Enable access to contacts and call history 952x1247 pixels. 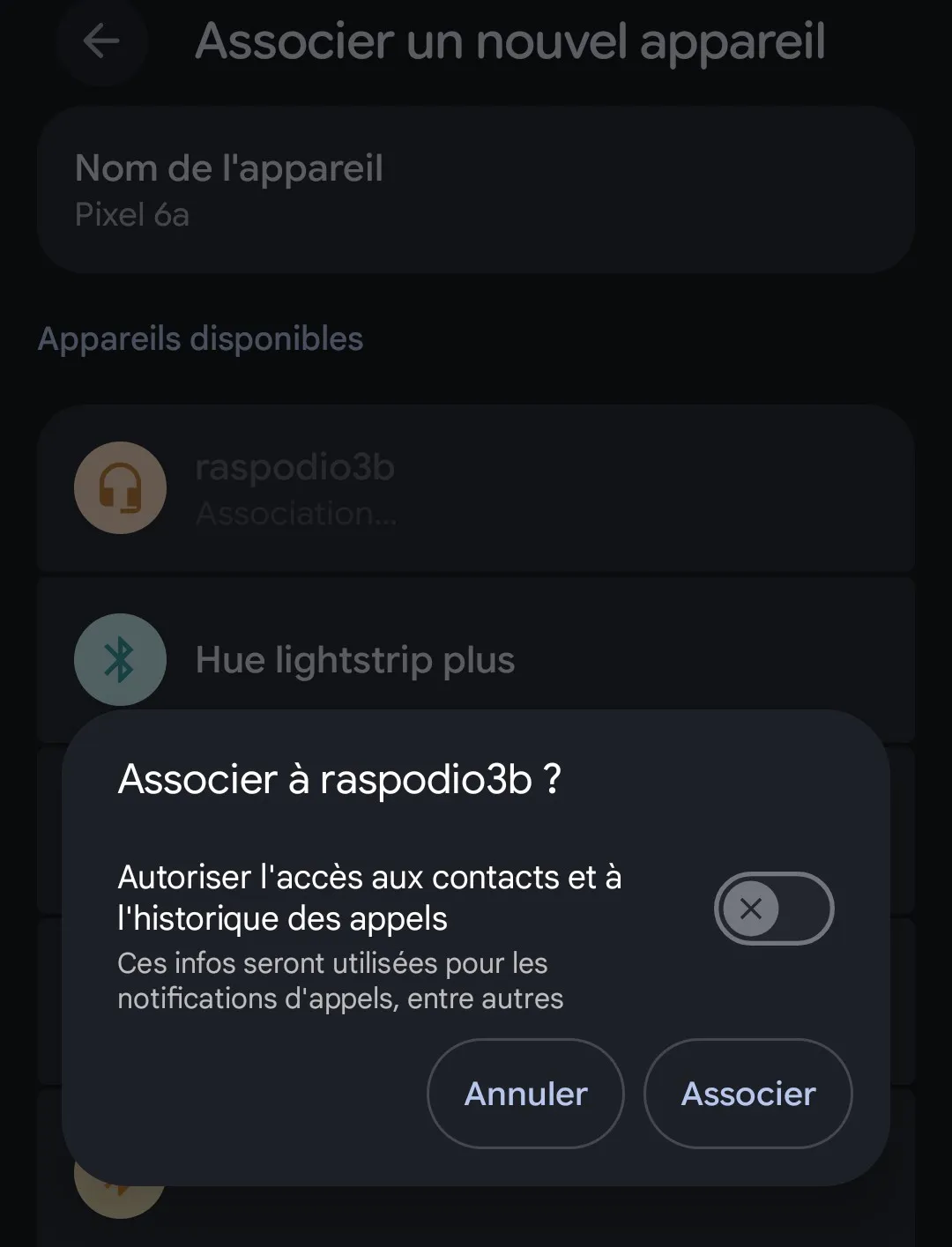(773, 909)
